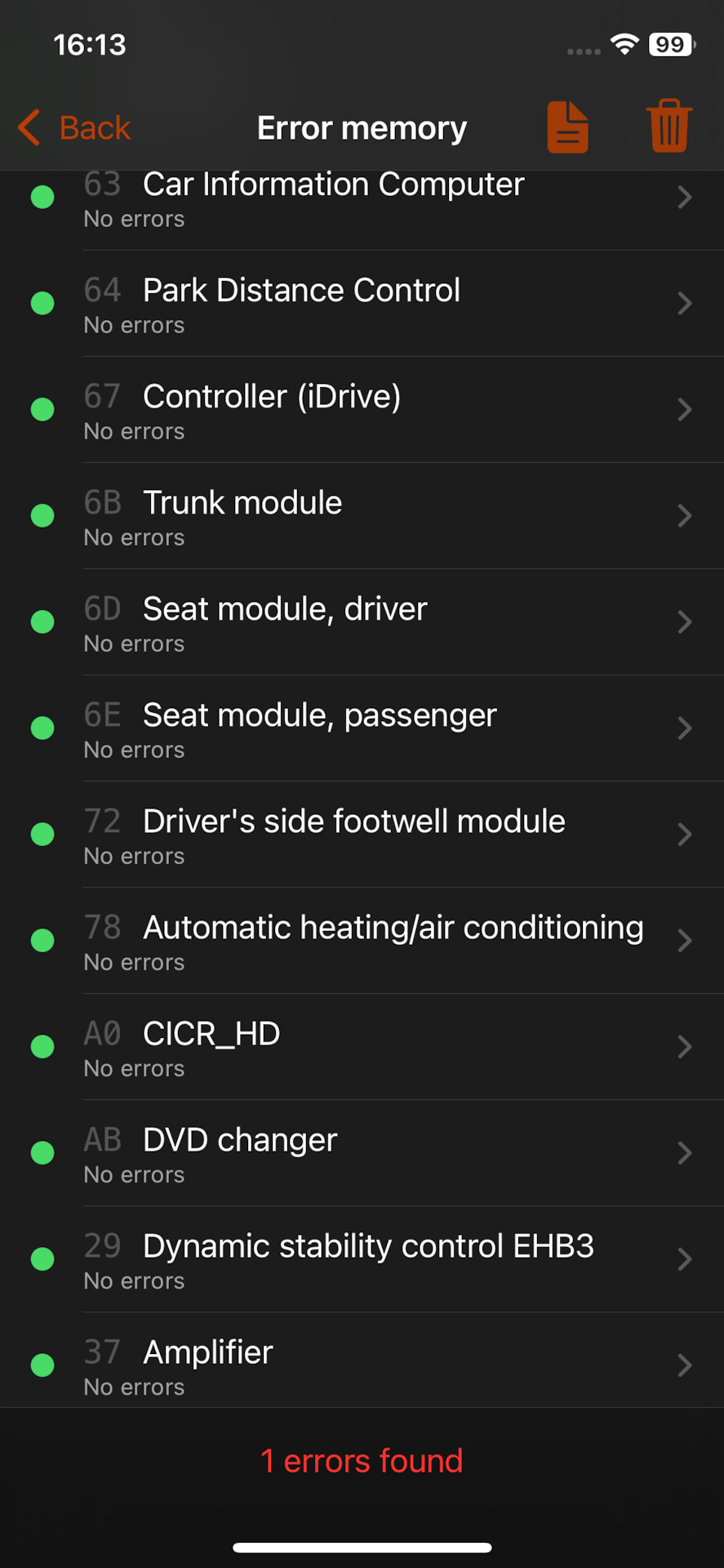
Task: Select the Controller (iDrive) row
Action: 362,410
